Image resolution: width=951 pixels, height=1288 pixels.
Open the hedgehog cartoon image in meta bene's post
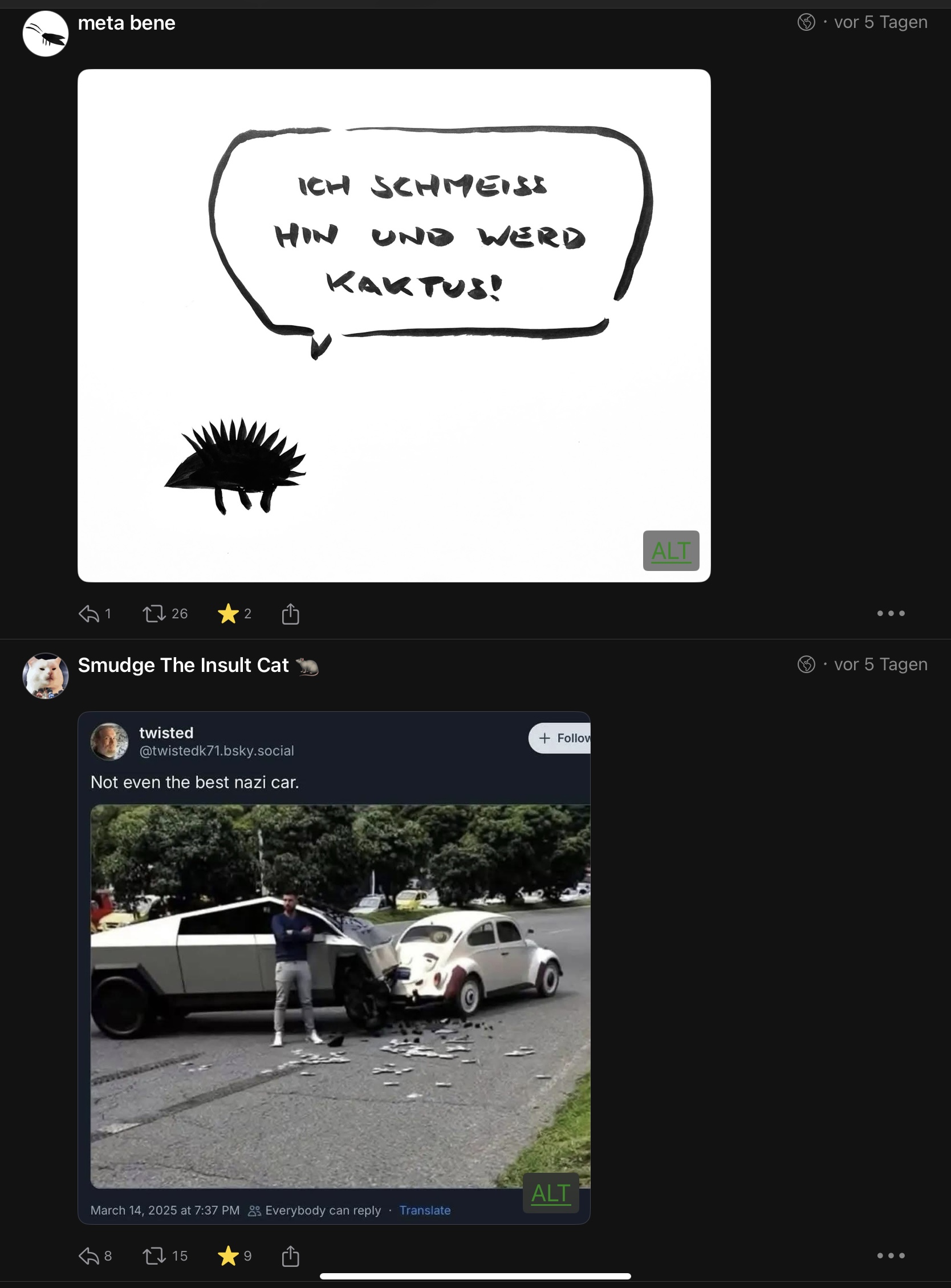tap(394, 325)
